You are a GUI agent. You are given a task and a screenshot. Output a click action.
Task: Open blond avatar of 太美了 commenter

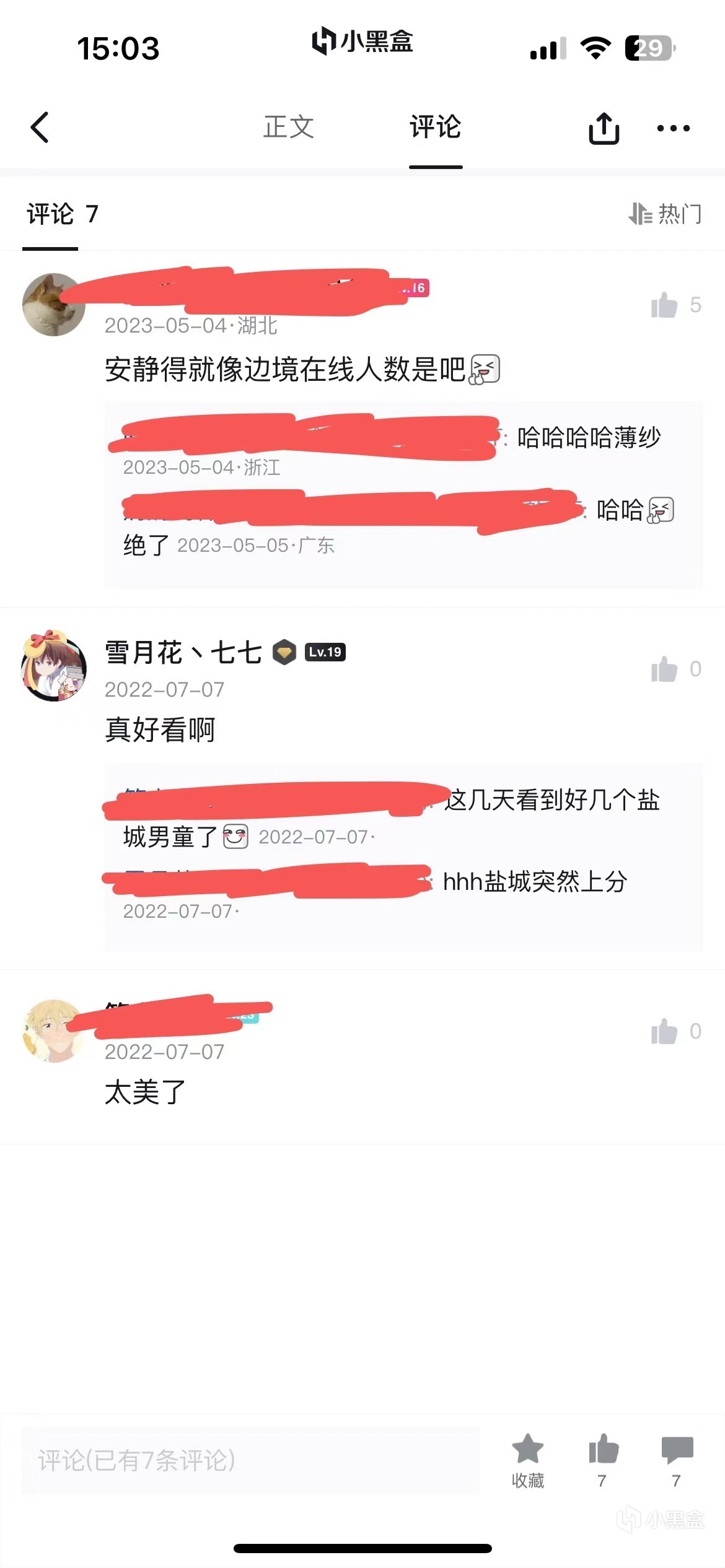tap(54, 1030)
